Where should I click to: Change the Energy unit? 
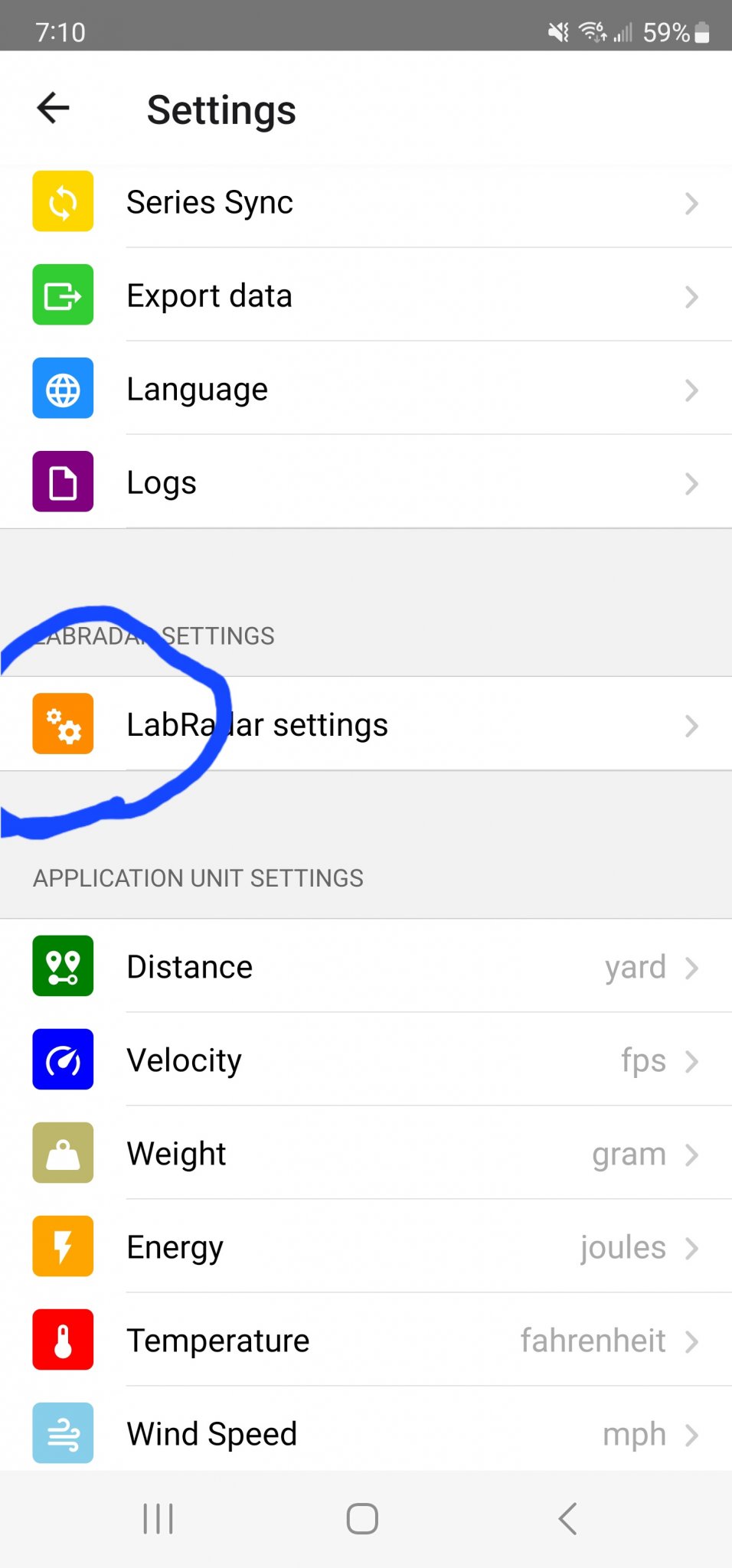366,1247
